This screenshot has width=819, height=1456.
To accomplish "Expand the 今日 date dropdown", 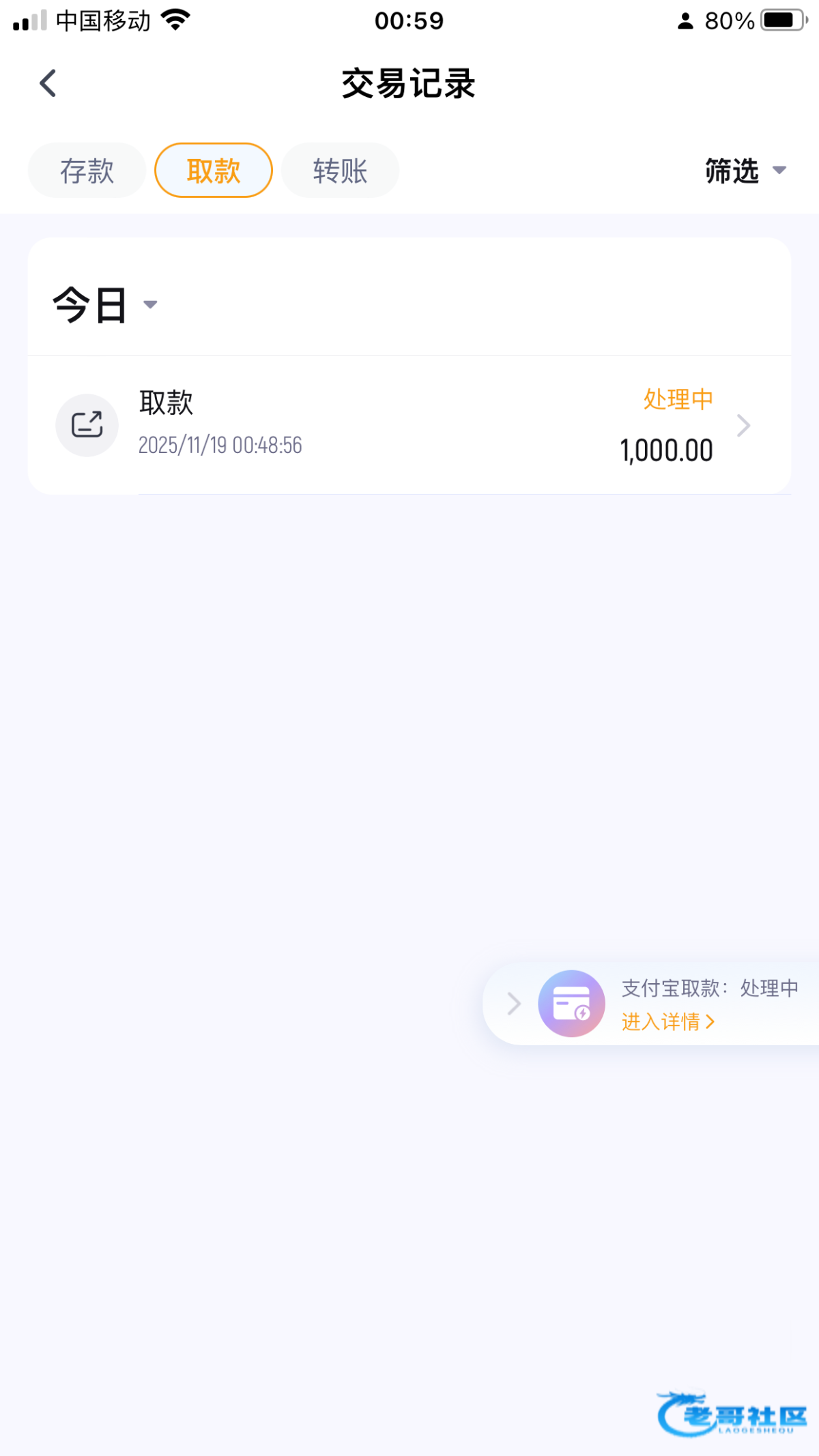I will pyautogui.click(x=106, y=304).
